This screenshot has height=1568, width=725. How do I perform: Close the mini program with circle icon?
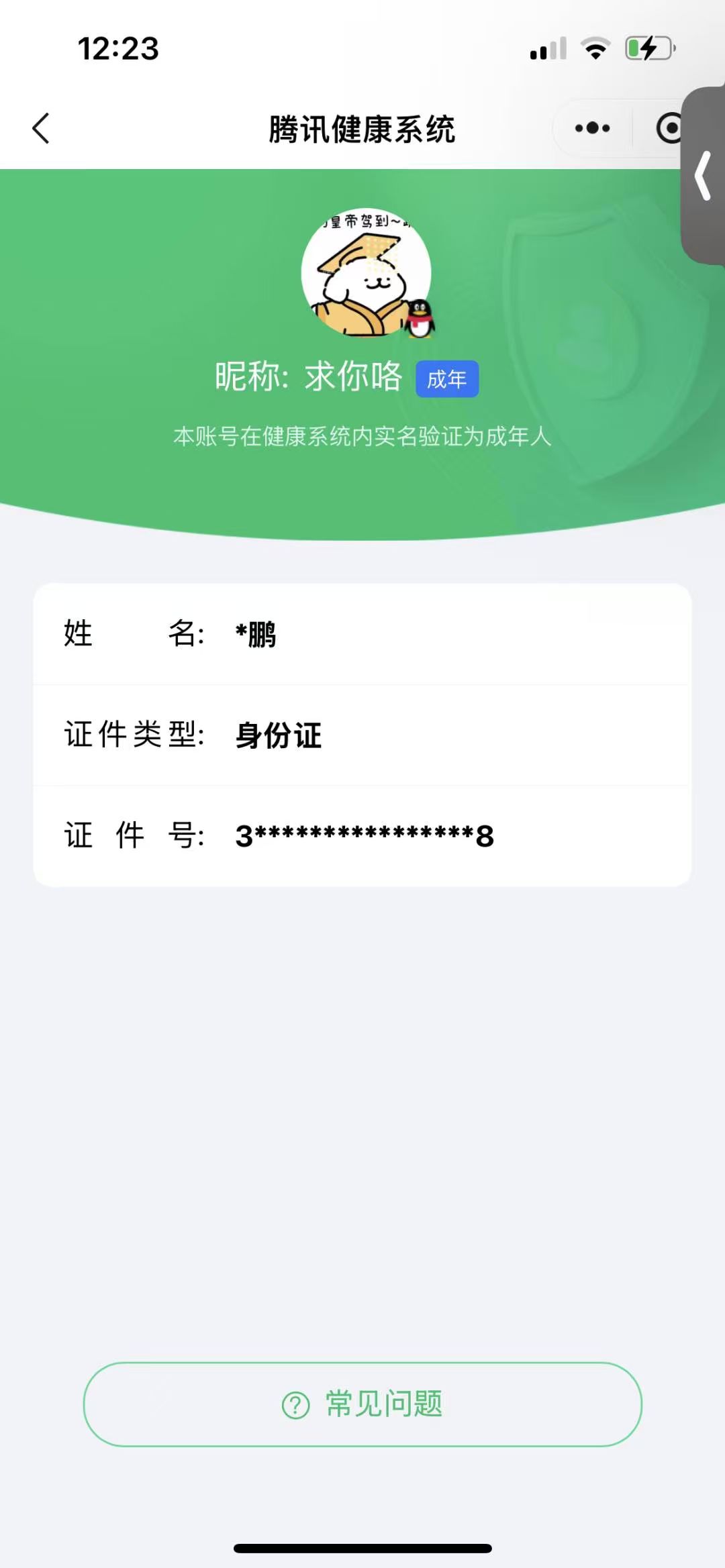(669, 128)
